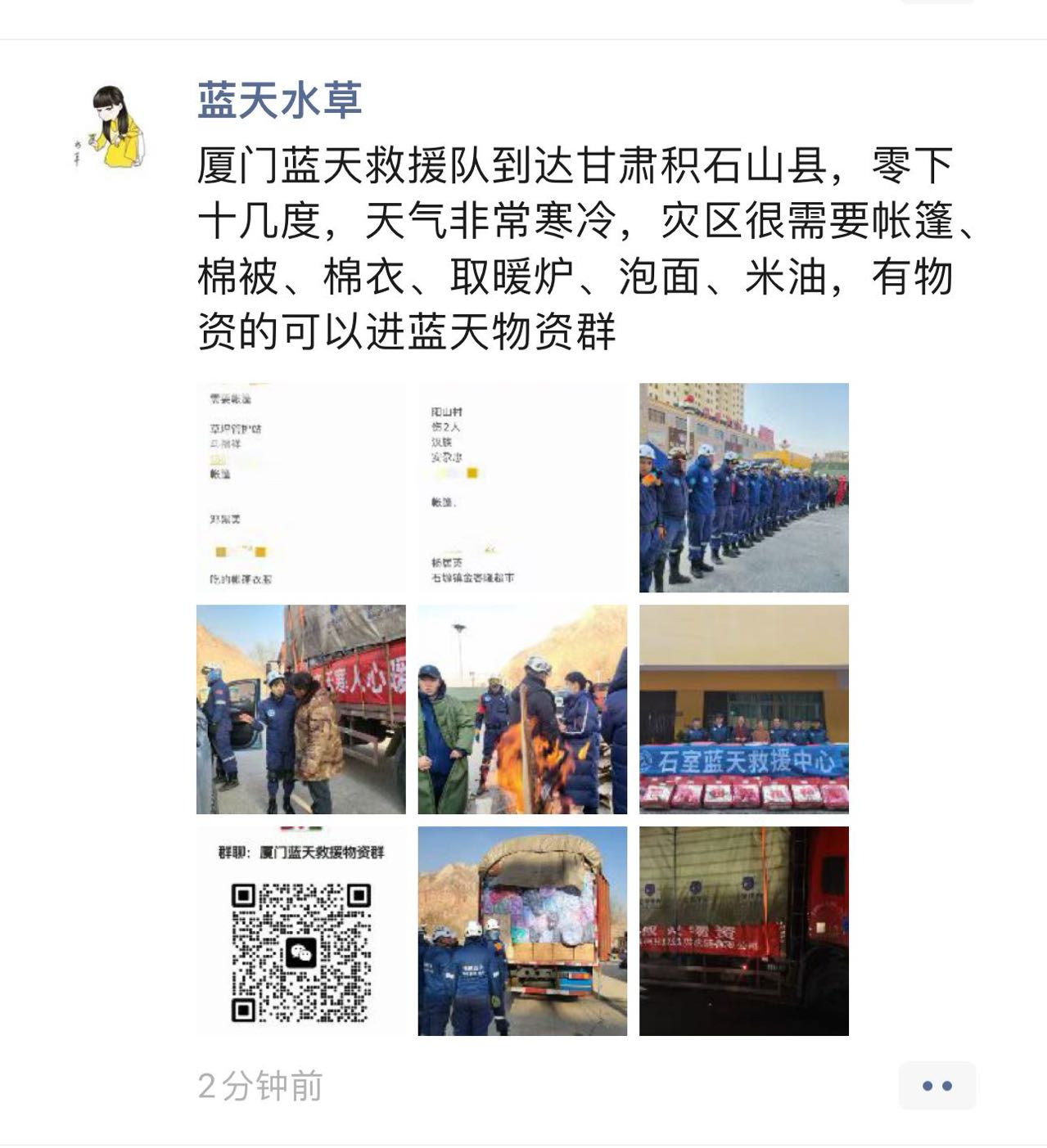
Task: Open the photo of rescuers lined up
Action: pos(743,488)
